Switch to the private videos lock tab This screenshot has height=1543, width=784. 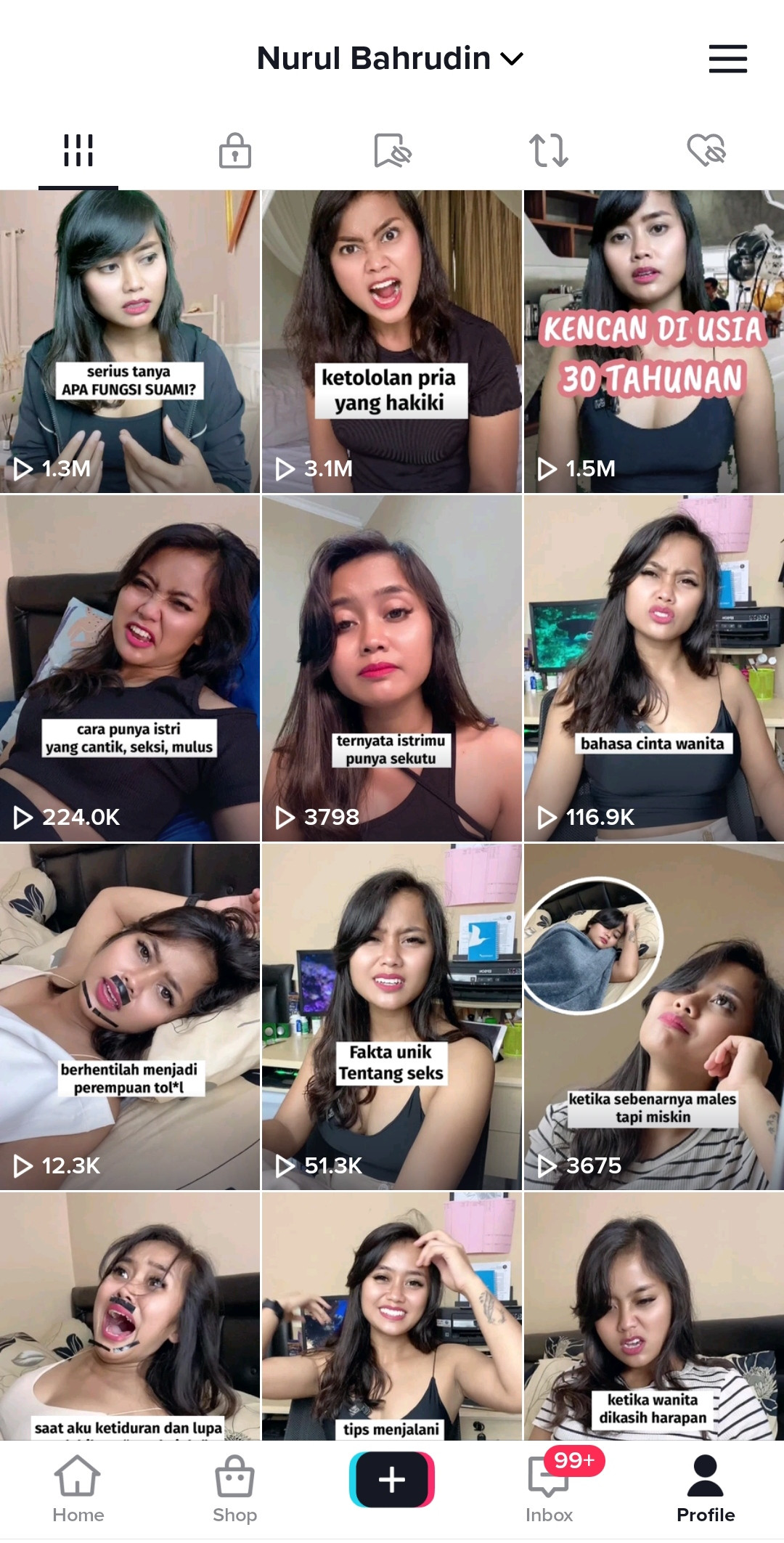(x=235, y=150)
